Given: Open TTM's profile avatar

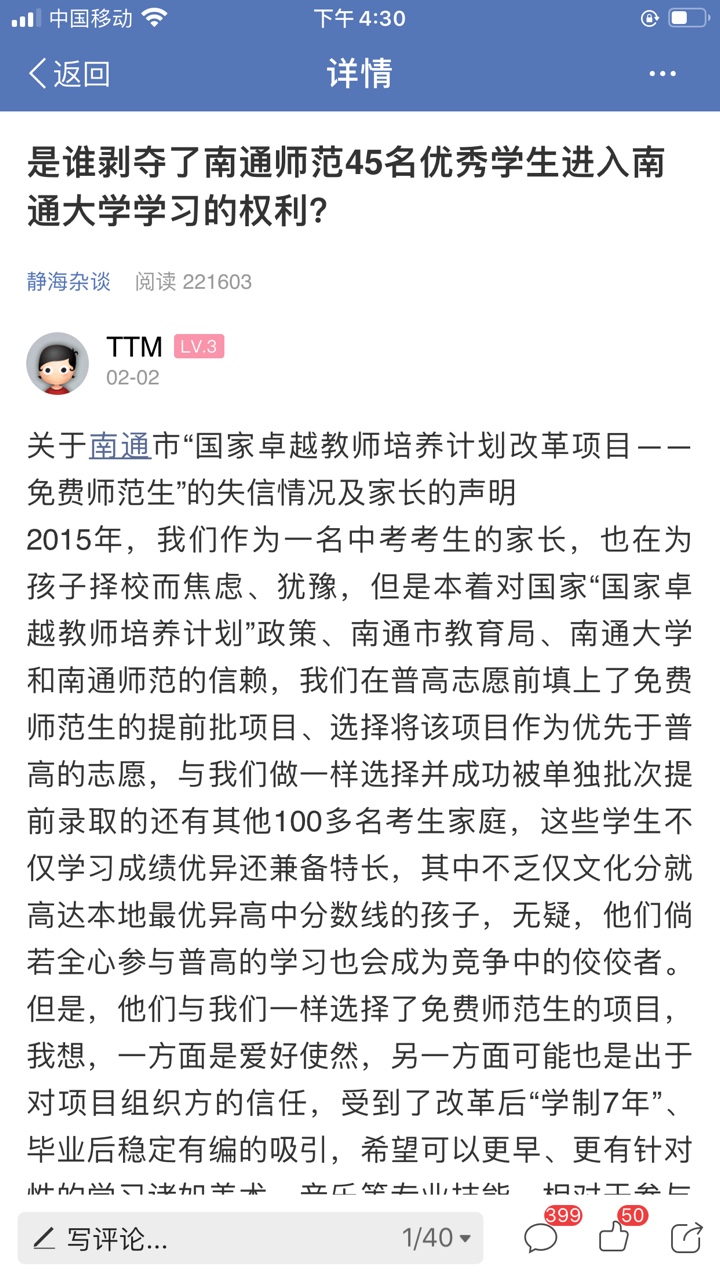Looking at the screenshot, I should (x=57, y=363).
